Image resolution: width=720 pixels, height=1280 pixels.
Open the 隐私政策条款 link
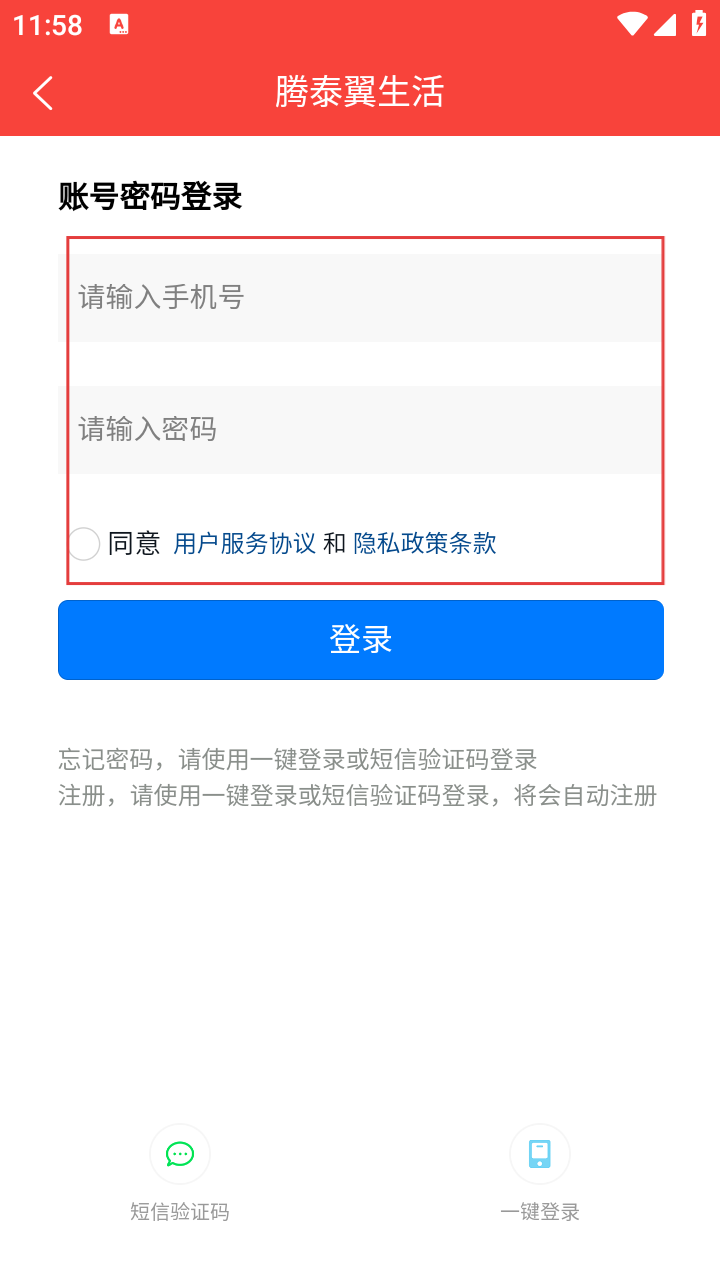tap(425, 543)
